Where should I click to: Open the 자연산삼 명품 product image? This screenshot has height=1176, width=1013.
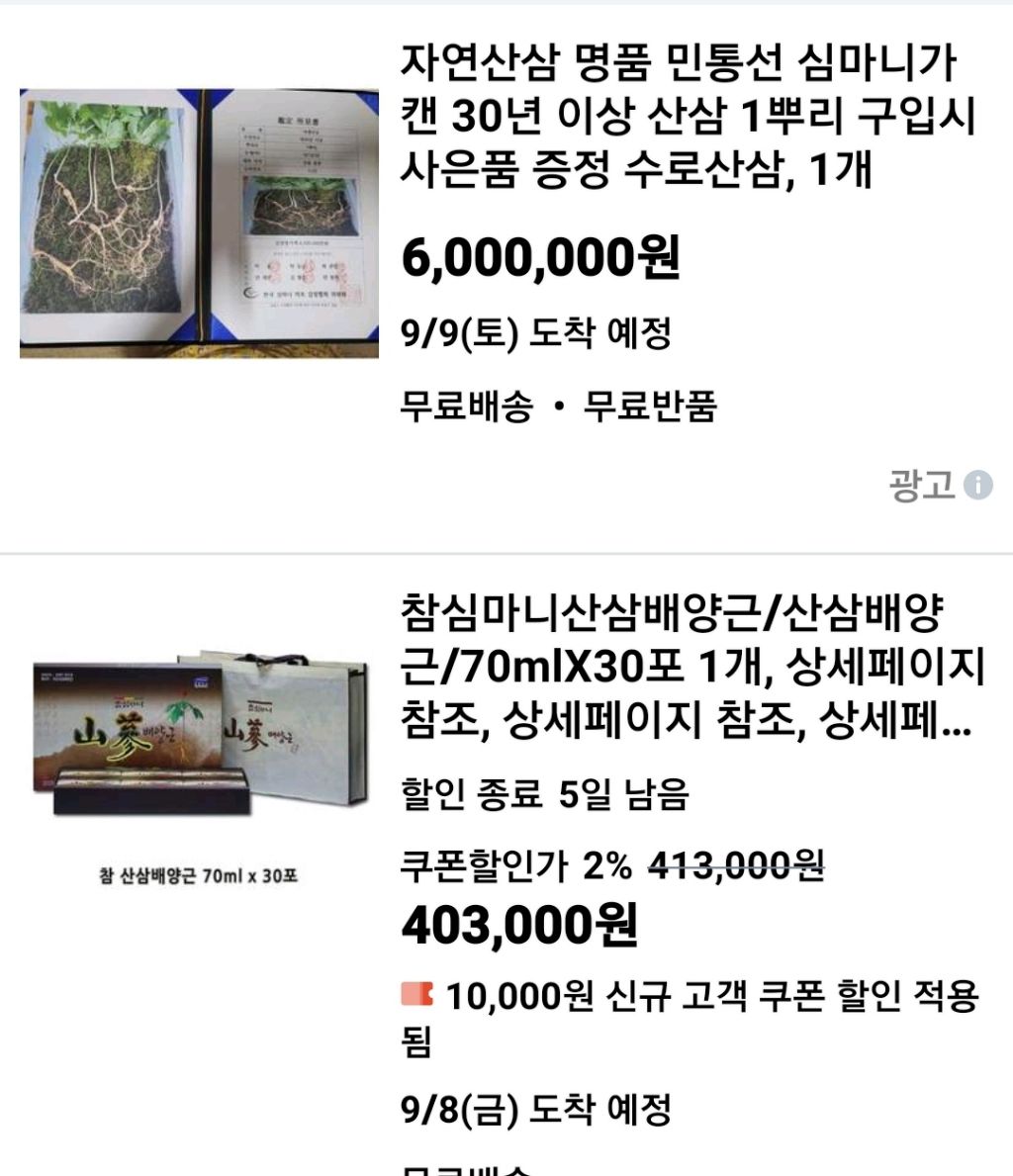[199, 224]
